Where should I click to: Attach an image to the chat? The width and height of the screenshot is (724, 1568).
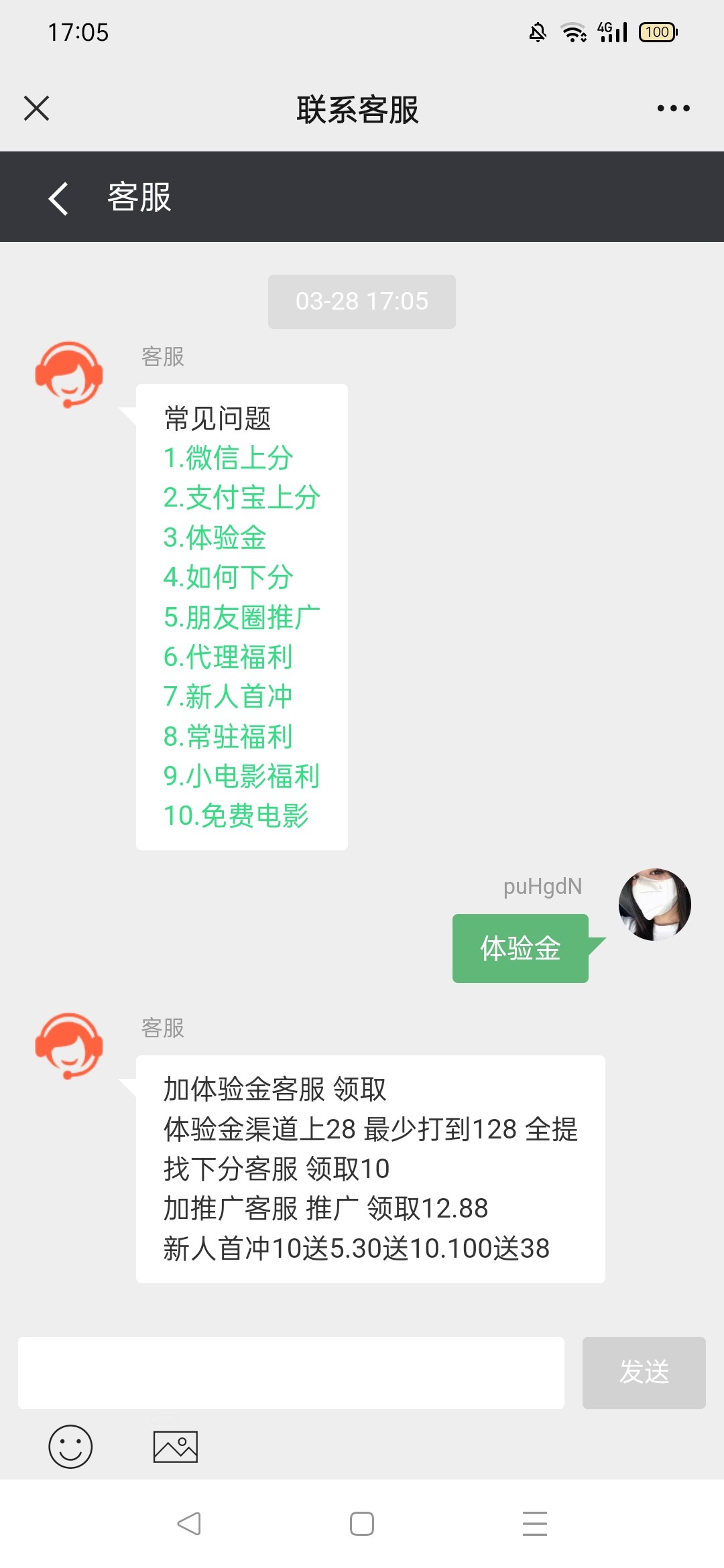175,1446
